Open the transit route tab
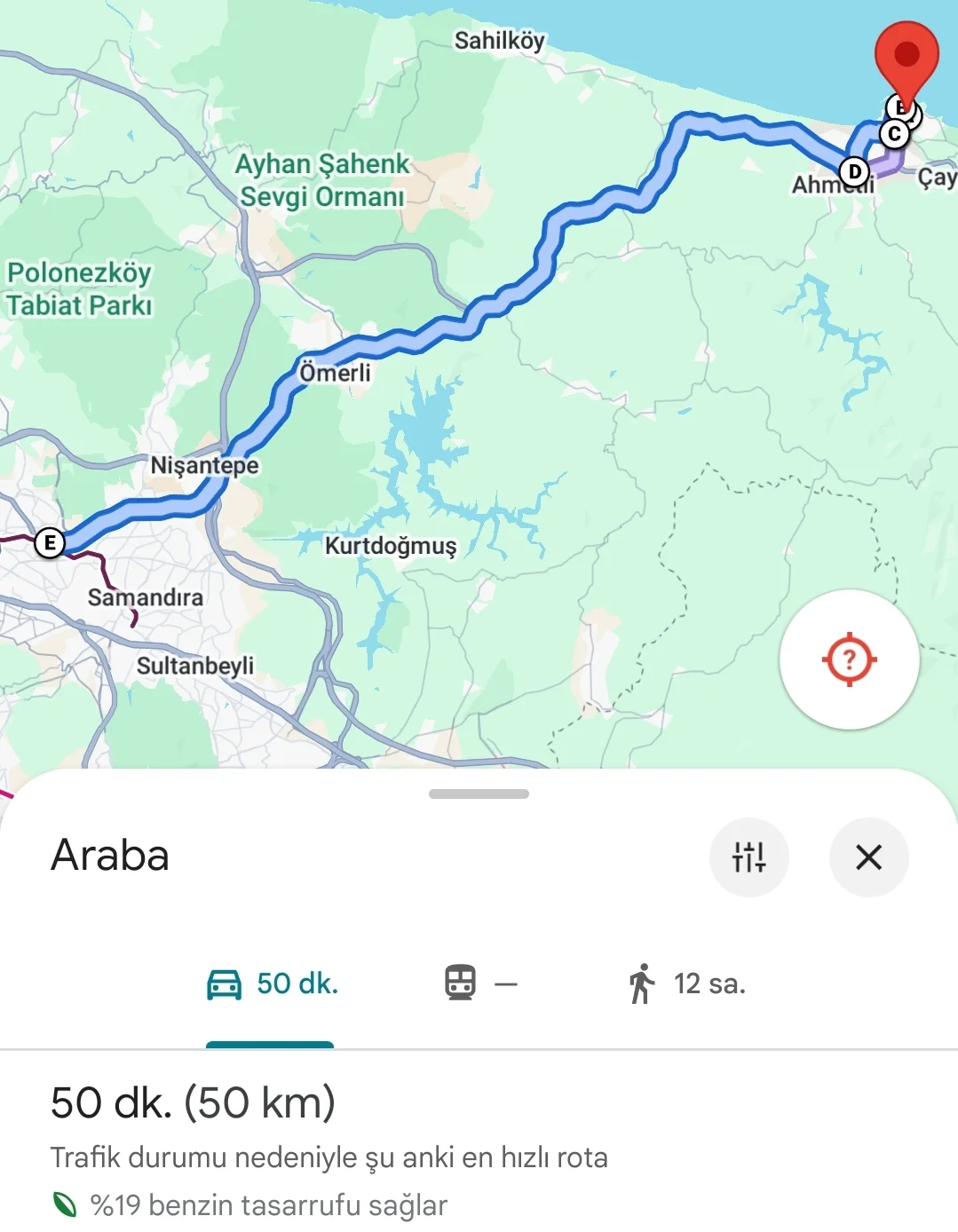 (x=481, y=983)
